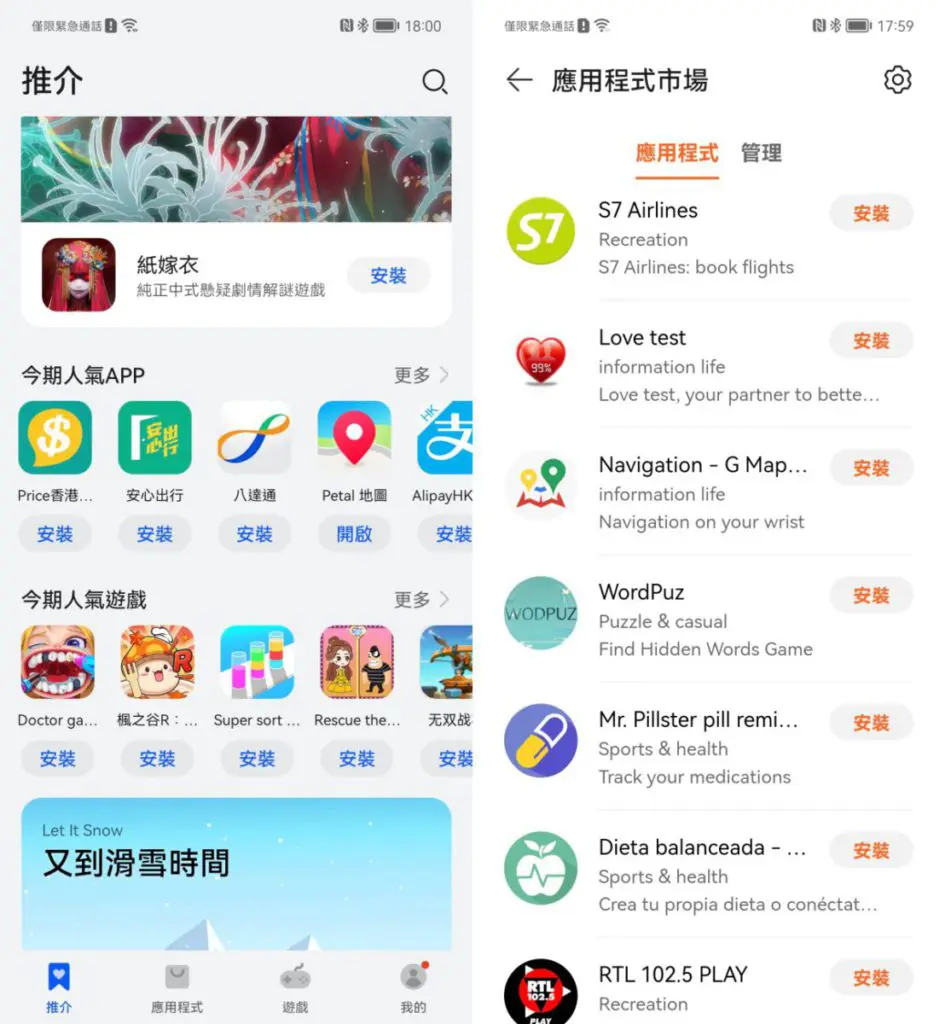Install 八達通 app
945x1024 pixels.
pyautogui.click(x=254, y=534)
